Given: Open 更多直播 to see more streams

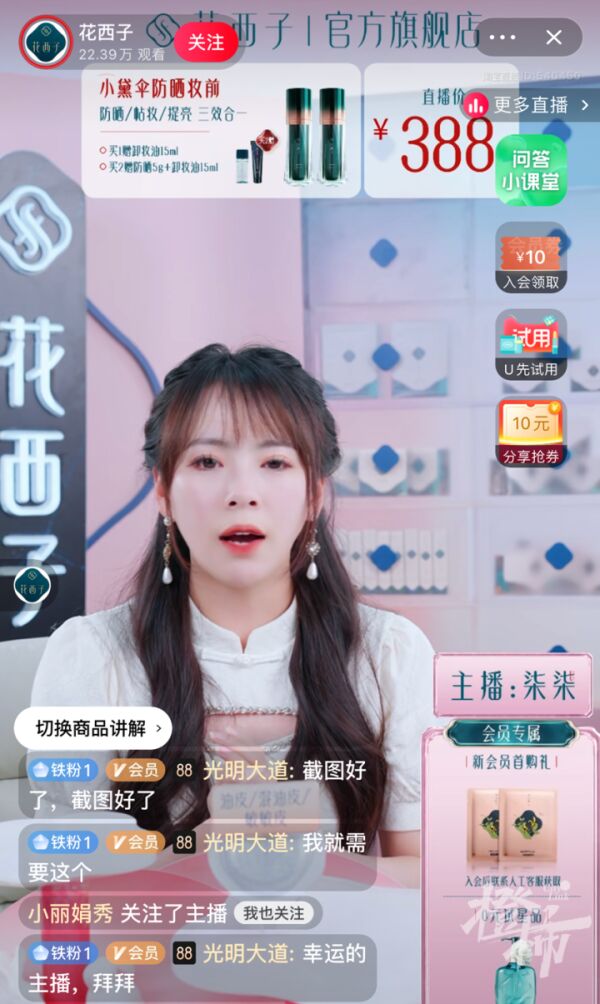Looking at the screenshot, I should pyautogui.click(x=519, y=104).
